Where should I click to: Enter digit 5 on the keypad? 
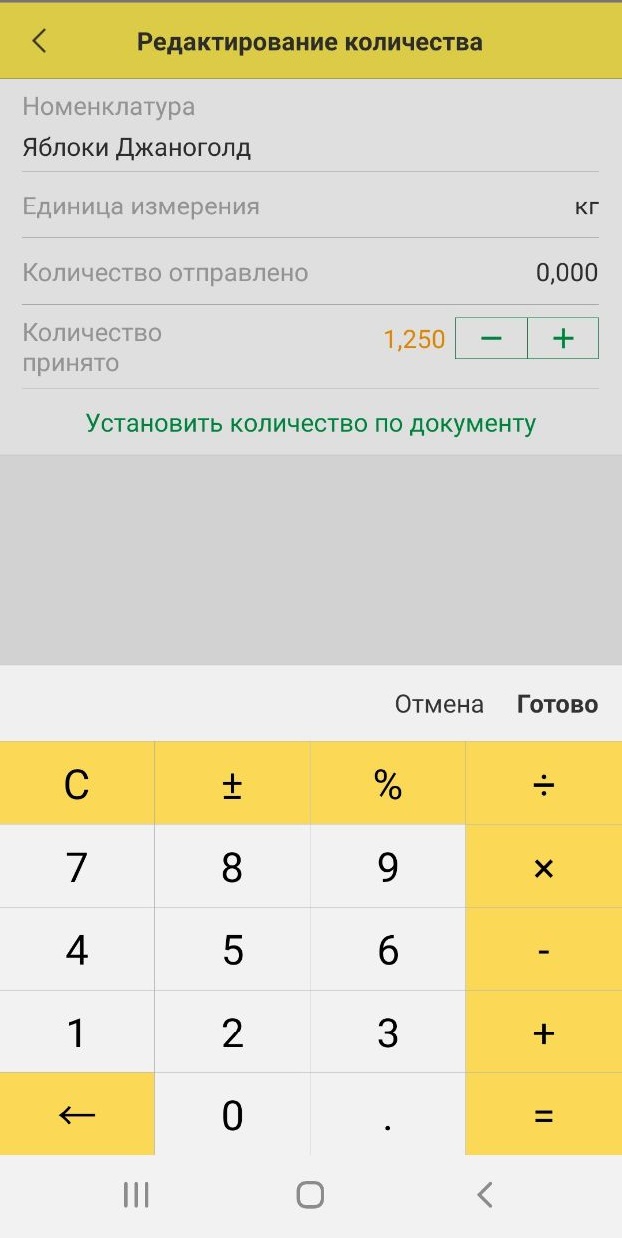coord(232,950)
